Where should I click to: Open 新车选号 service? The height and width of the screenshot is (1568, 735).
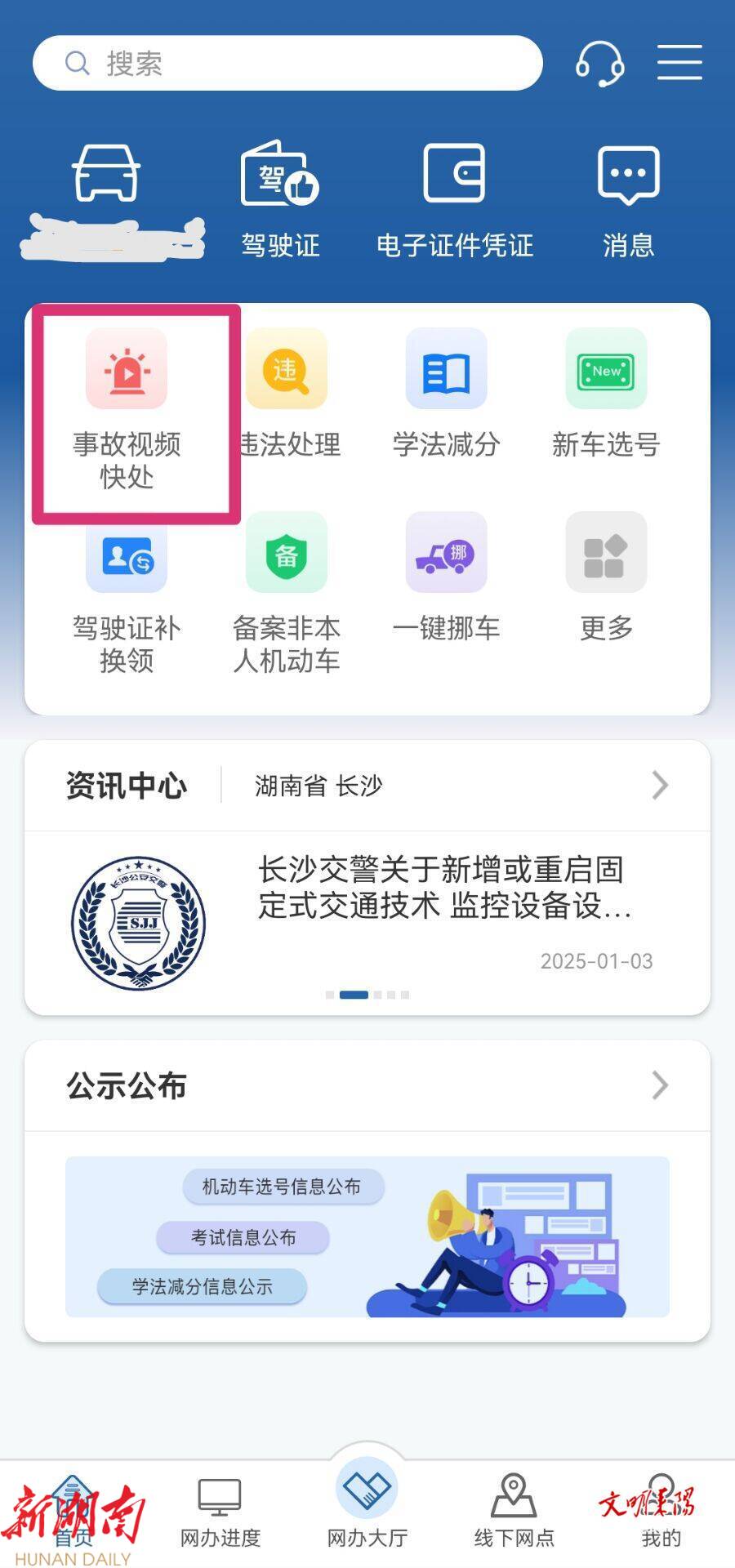click(606, 392)
